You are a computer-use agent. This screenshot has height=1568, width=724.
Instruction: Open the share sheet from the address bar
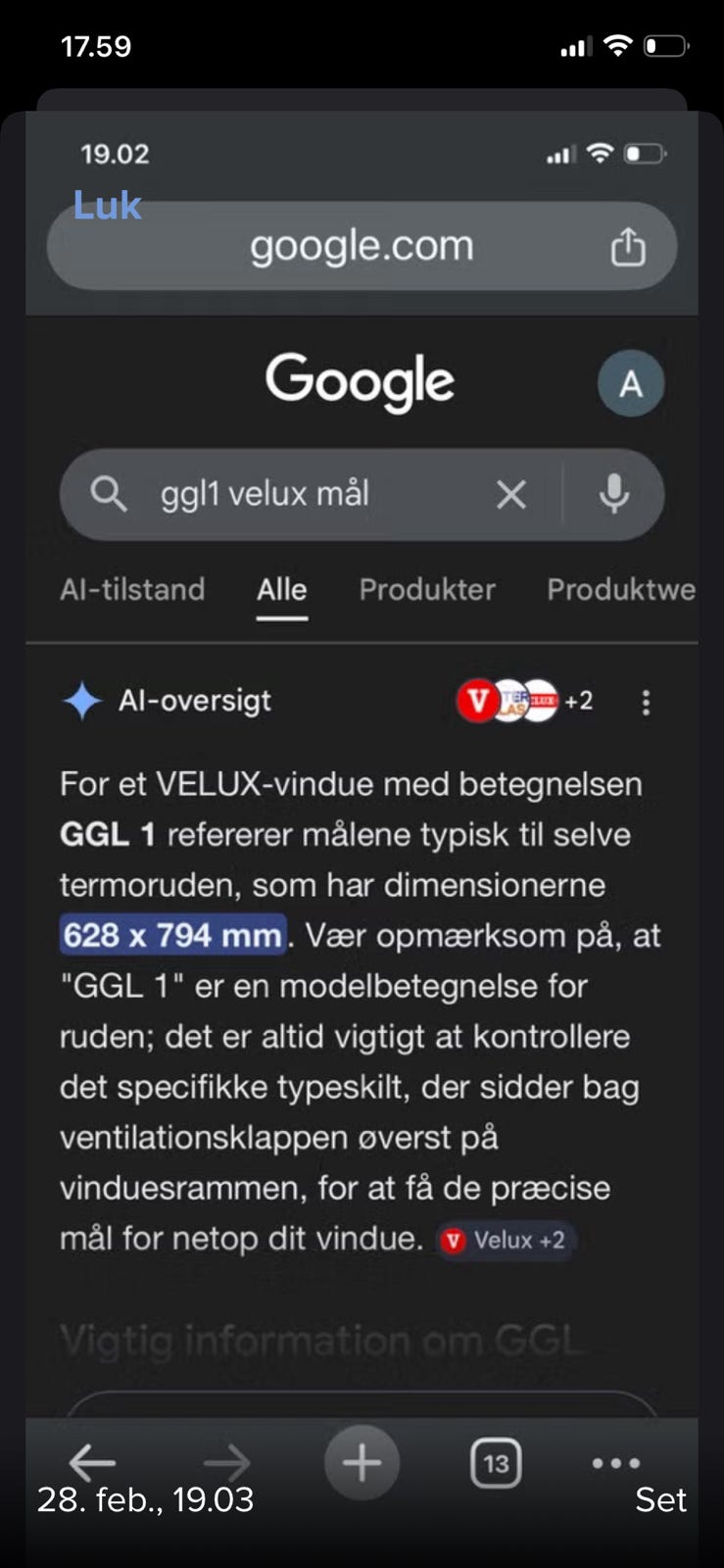click(628, 247)
